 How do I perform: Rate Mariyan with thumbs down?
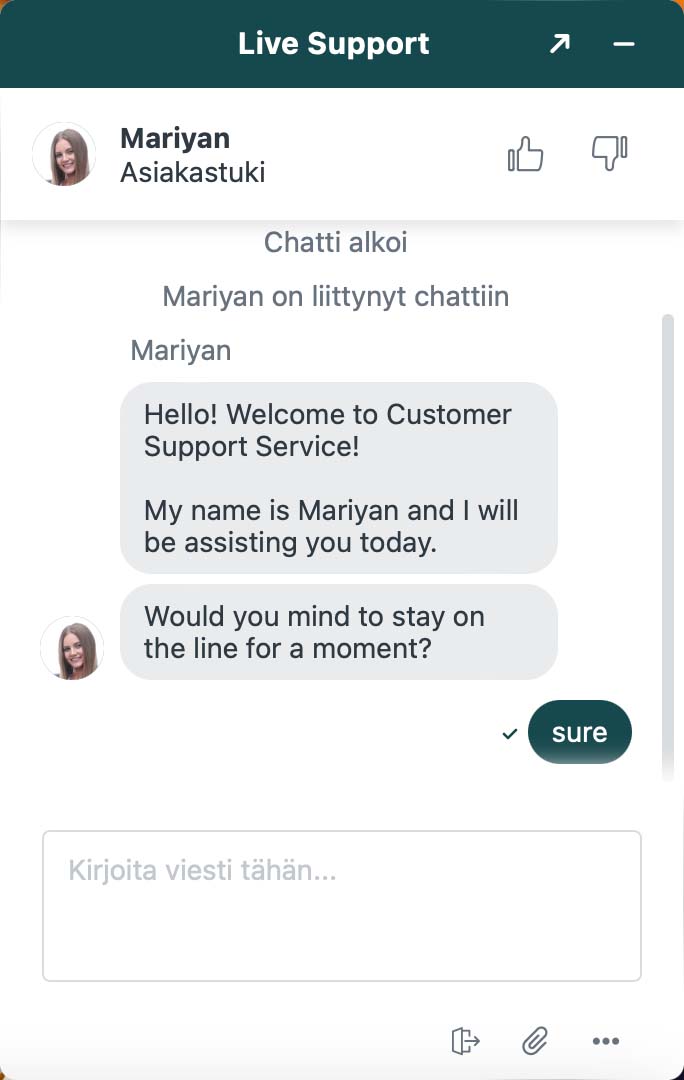(609, 154)
